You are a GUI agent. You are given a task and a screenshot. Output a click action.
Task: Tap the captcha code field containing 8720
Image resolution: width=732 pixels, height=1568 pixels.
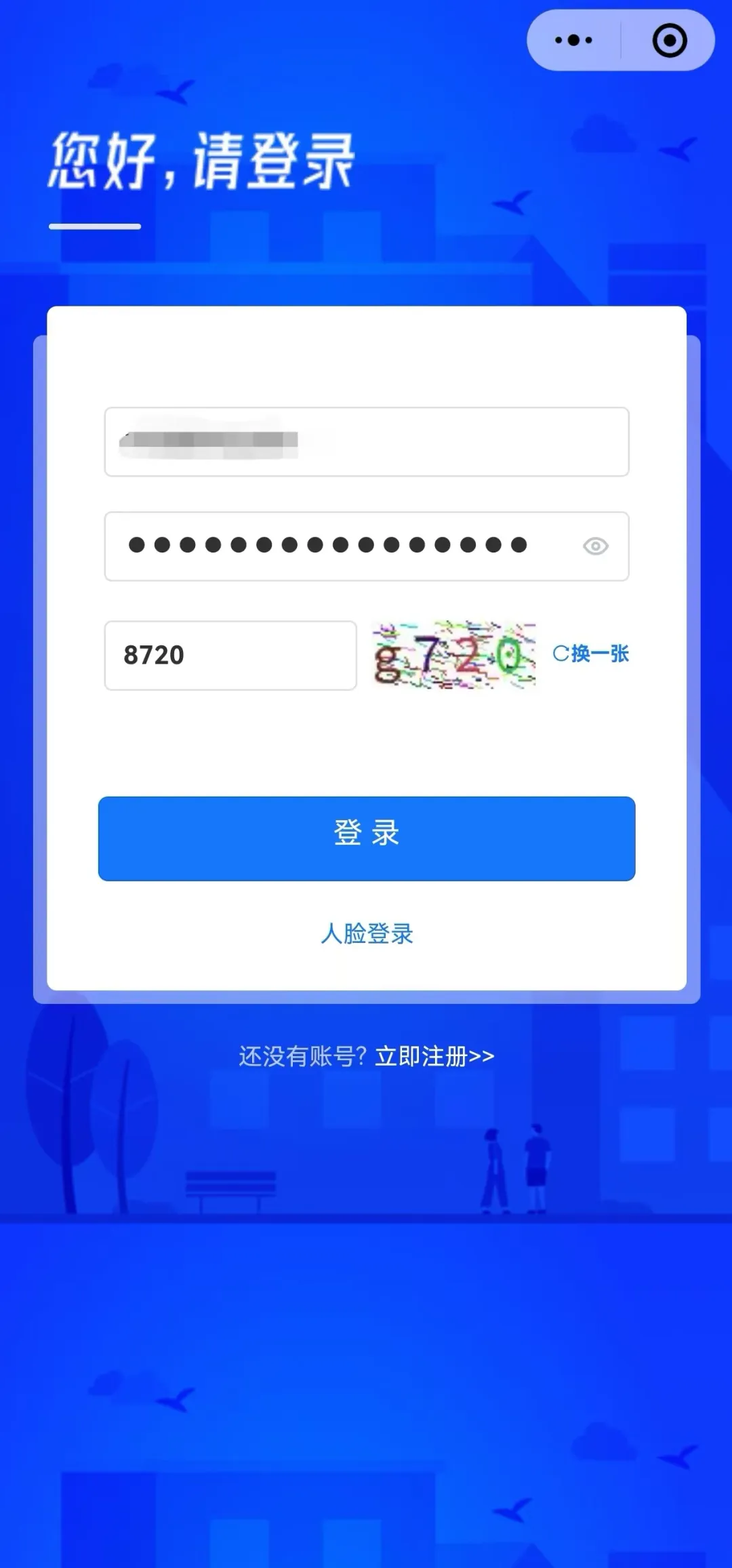pyautogui.click(x=230, y=656)
